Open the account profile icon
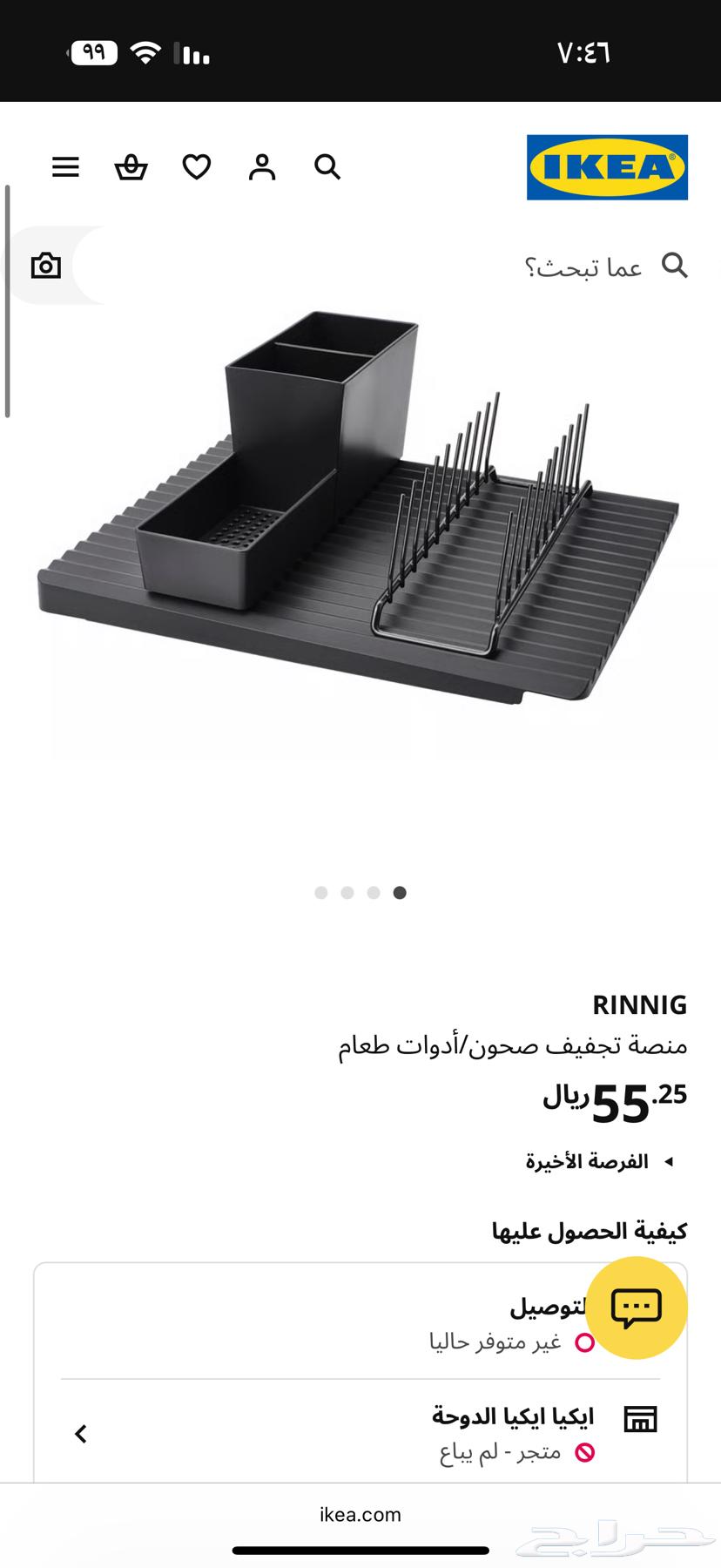This screenshot has width=721, height=1568. pos(262,166)
